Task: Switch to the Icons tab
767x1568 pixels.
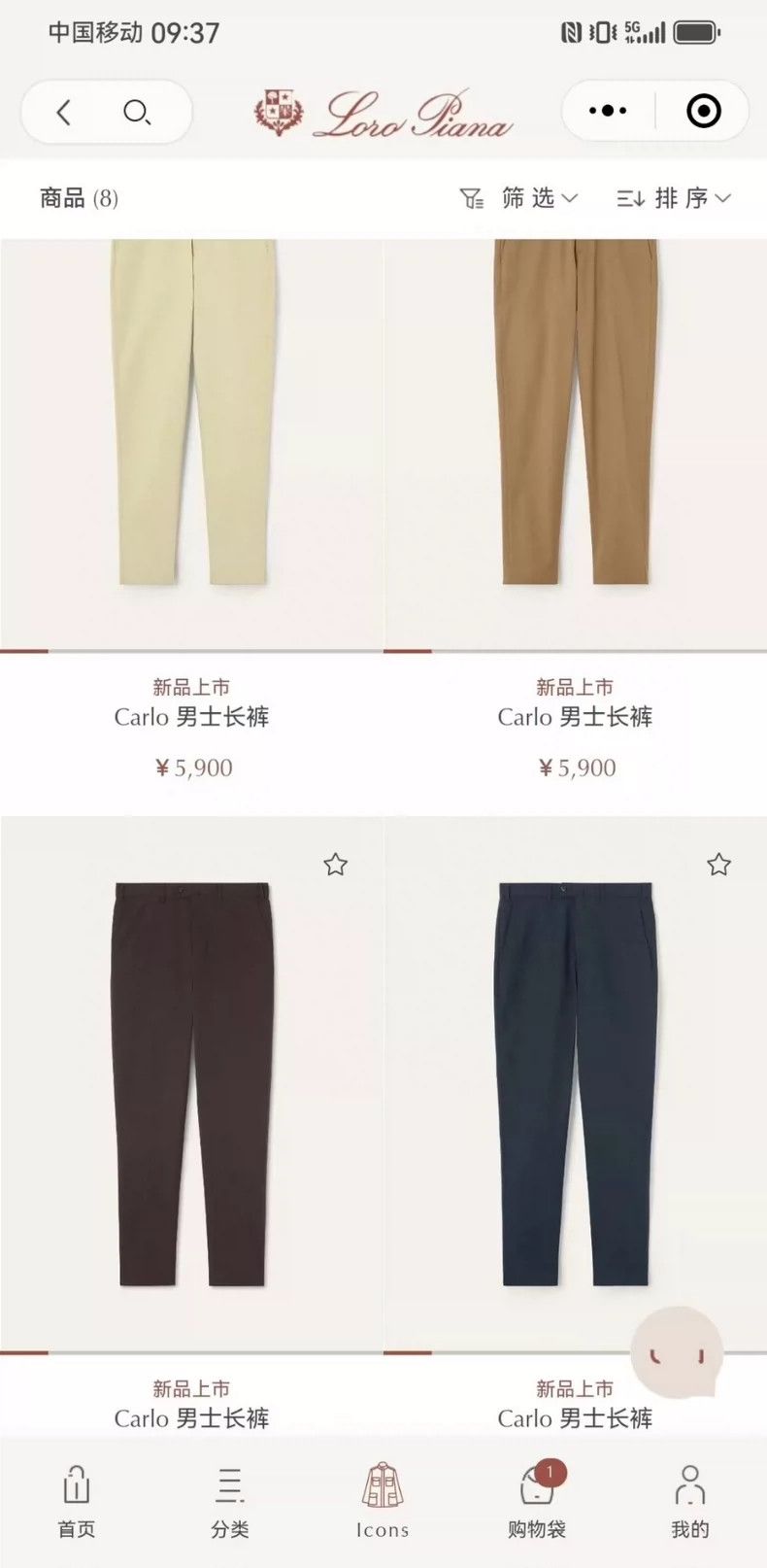Action: pyautogui.click(x=383, y=1502)
